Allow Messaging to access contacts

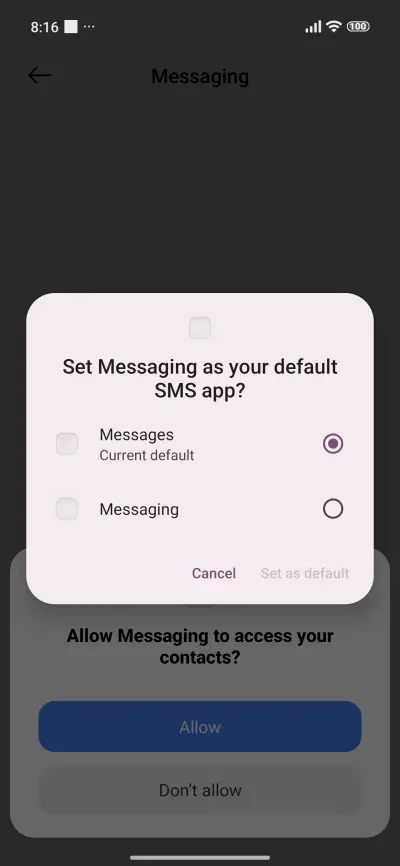(x=200, y=727)
